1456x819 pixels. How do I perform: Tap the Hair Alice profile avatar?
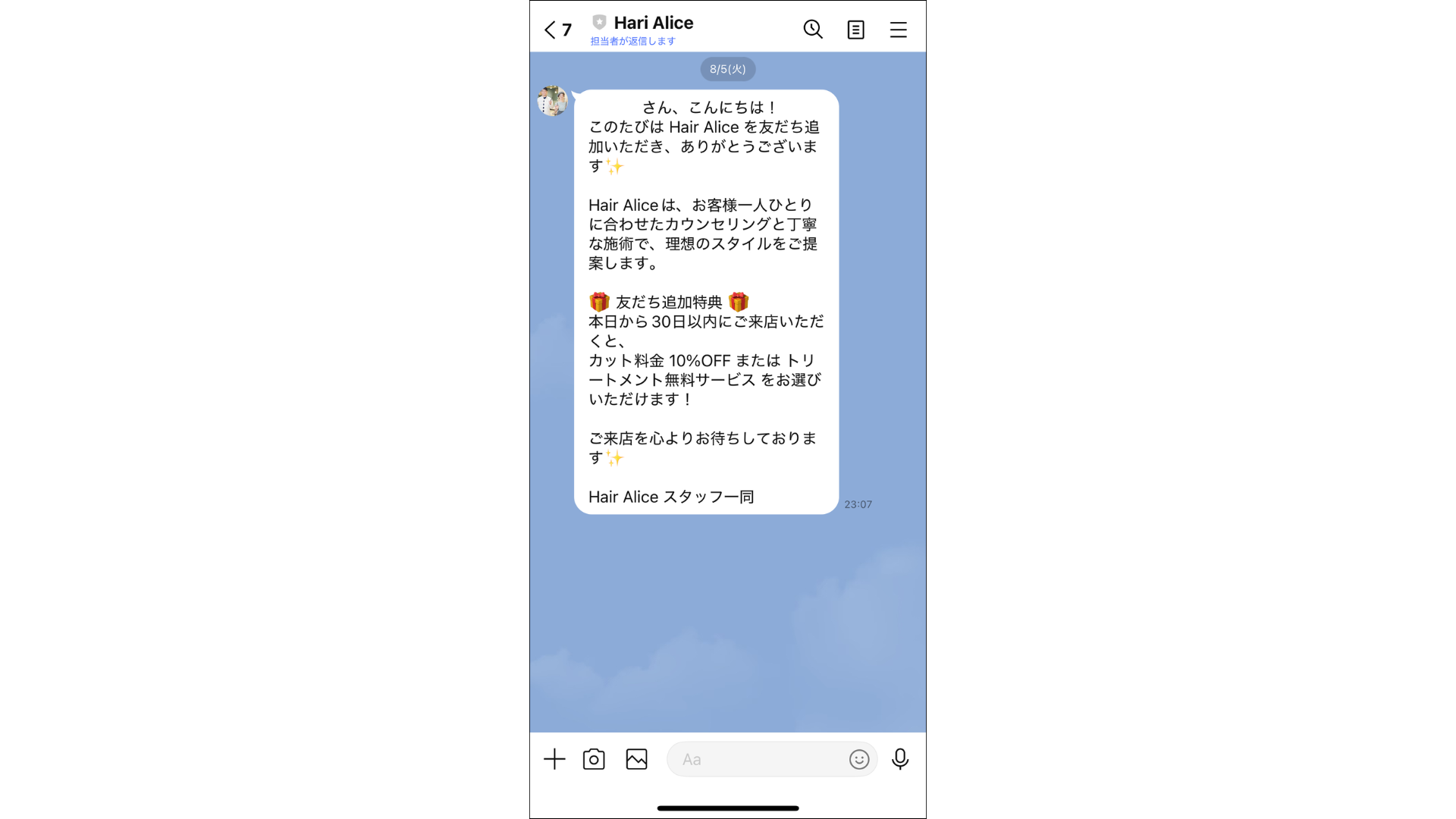point(552,101)
